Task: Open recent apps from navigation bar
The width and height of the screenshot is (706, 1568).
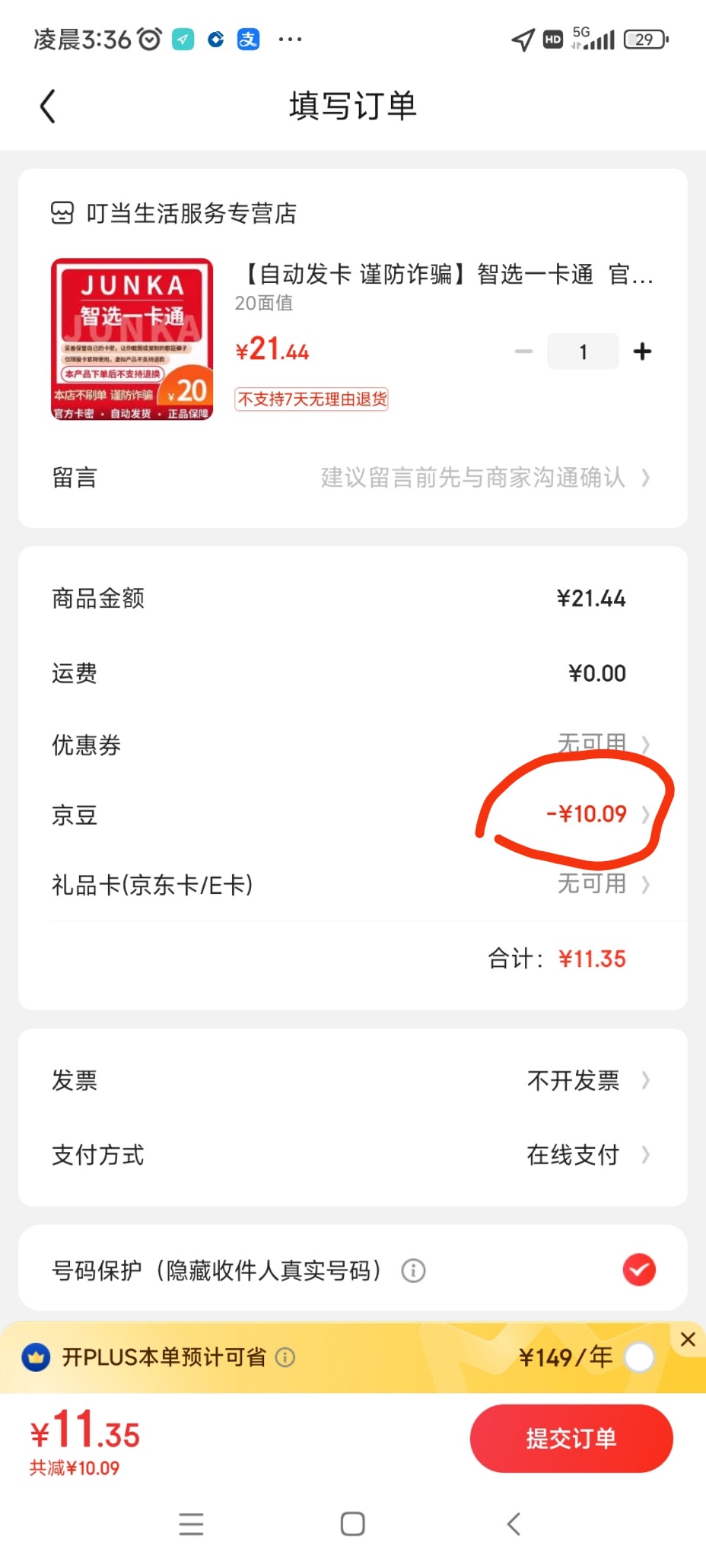Action: pos(191,1524)
